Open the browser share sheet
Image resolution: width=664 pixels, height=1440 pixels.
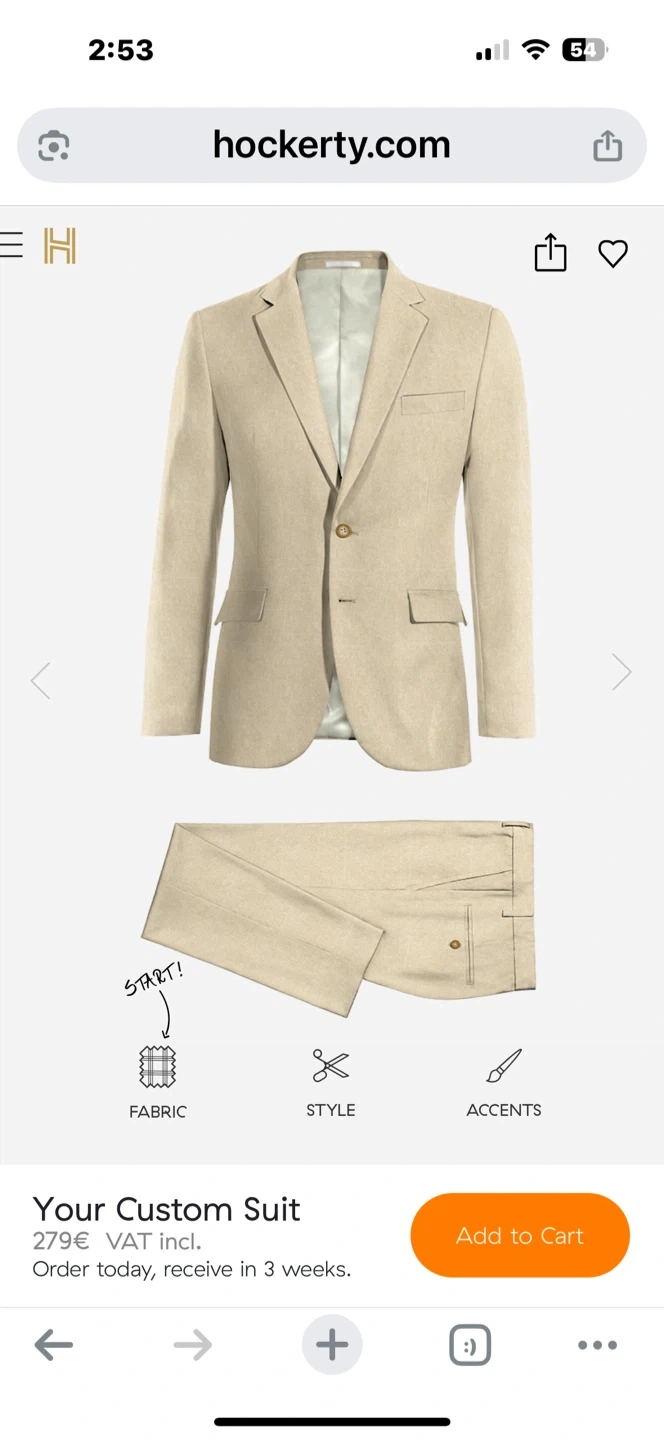pyautogui.click(x=607, y=146)
